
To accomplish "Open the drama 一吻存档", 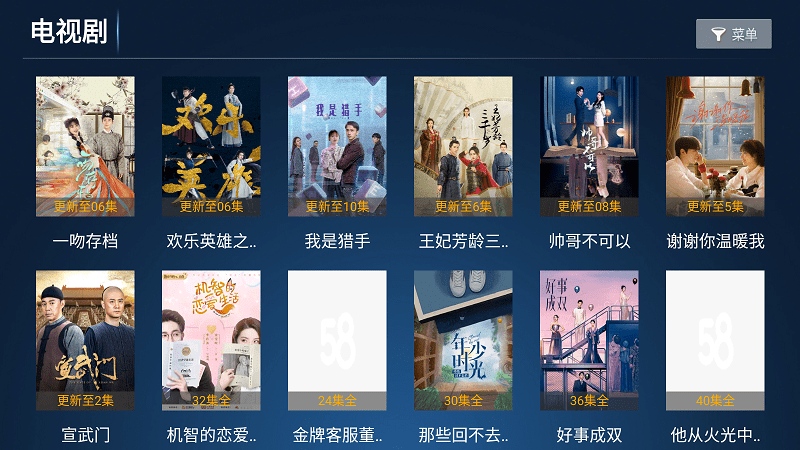I will click(85, 146).
